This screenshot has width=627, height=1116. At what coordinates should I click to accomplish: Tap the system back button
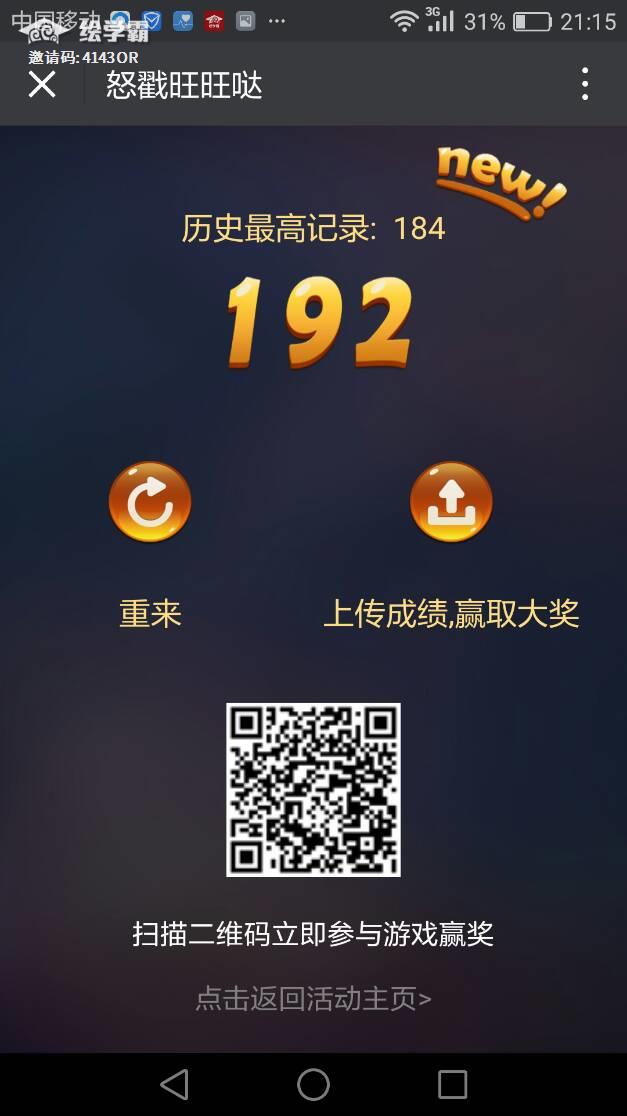[174, 1084]
